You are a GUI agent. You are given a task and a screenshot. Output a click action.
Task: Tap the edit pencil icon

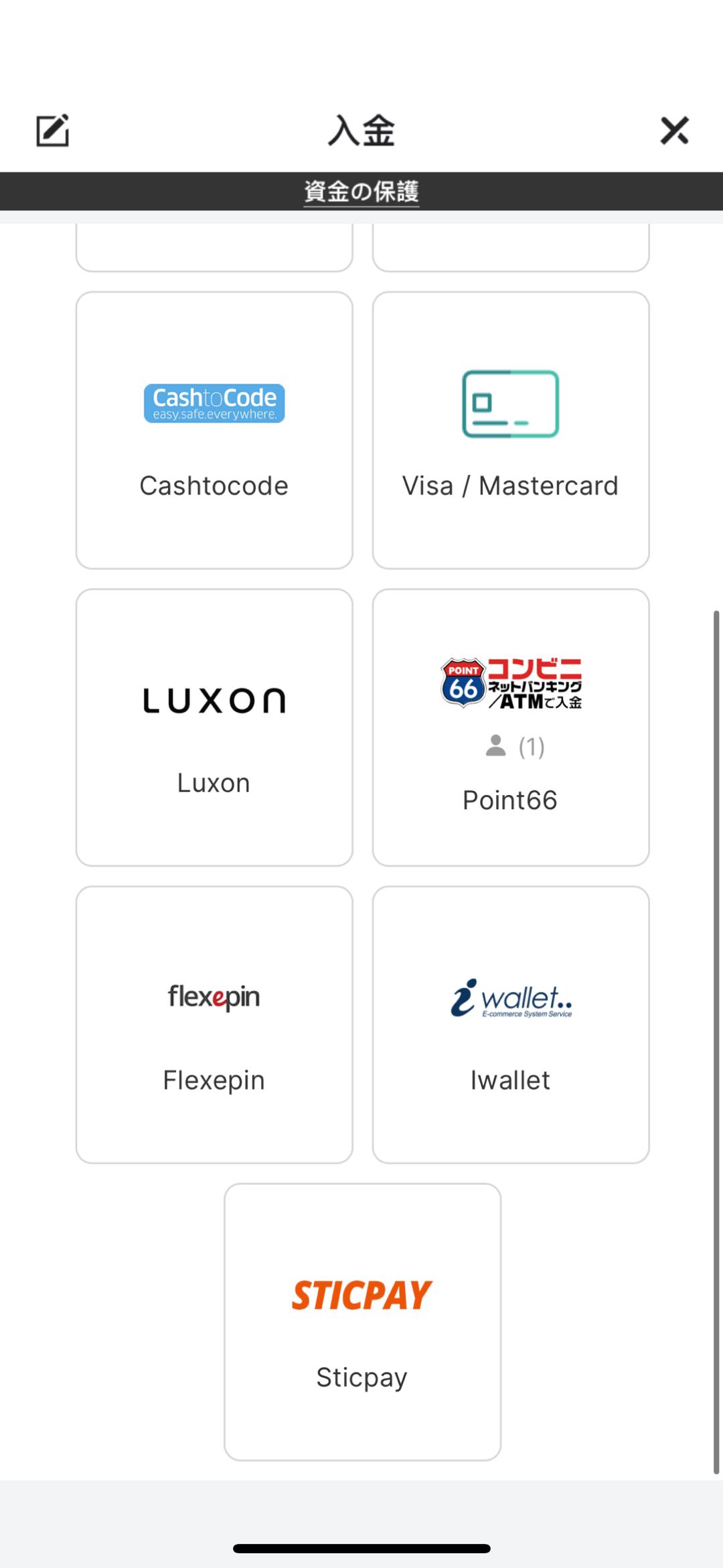(52, 130)
